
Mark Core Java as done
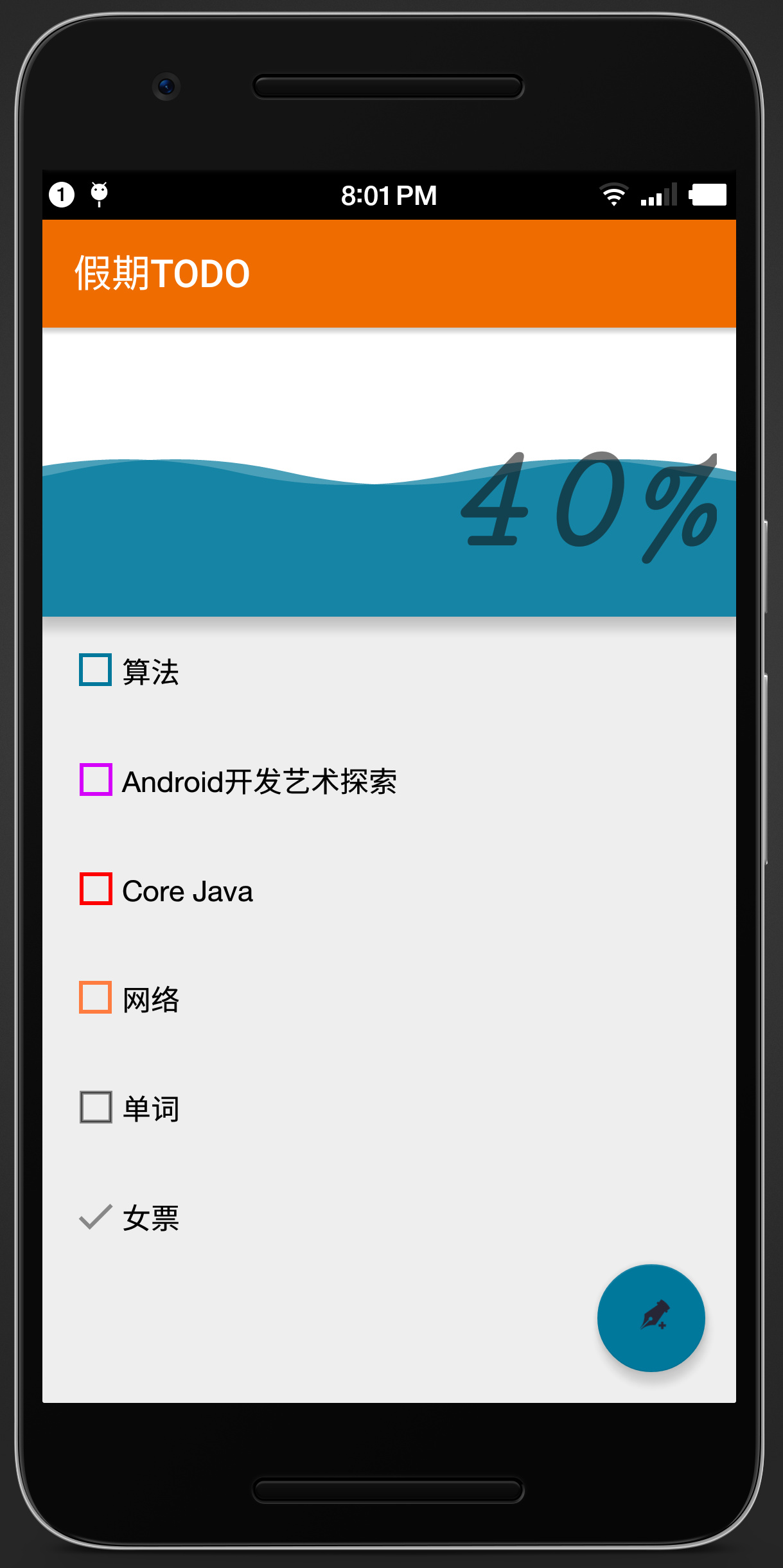pos(96,889)
